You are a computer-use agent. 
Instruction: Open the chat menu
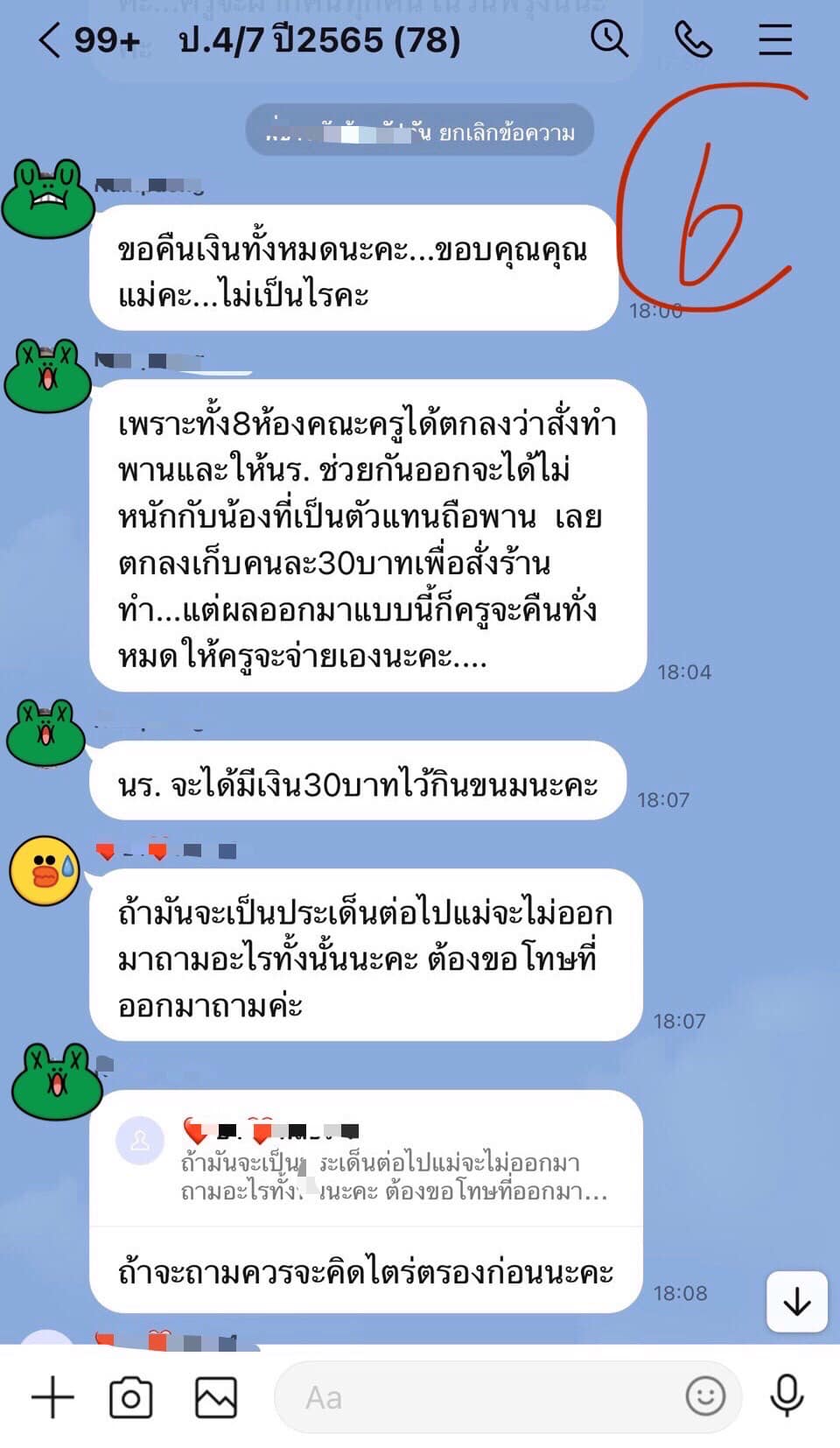pos(774,39)
